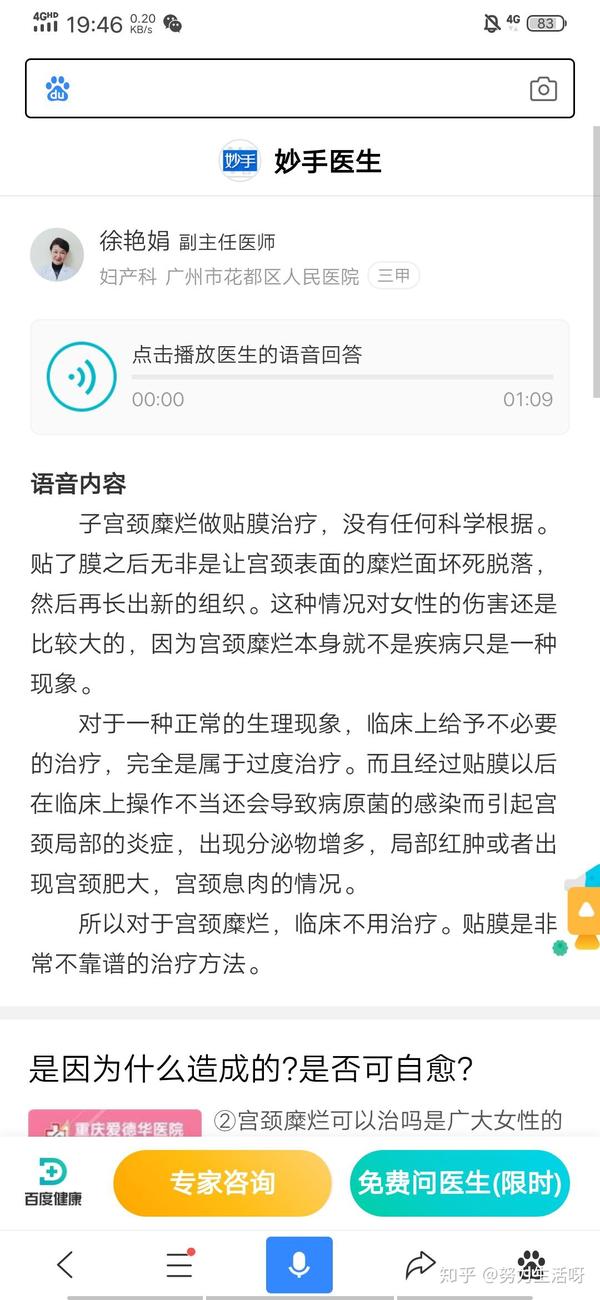This screenshot has height=1300, width=600.
Task: Open the Baidu paw home icon
Action: [x=531, y=1264]
